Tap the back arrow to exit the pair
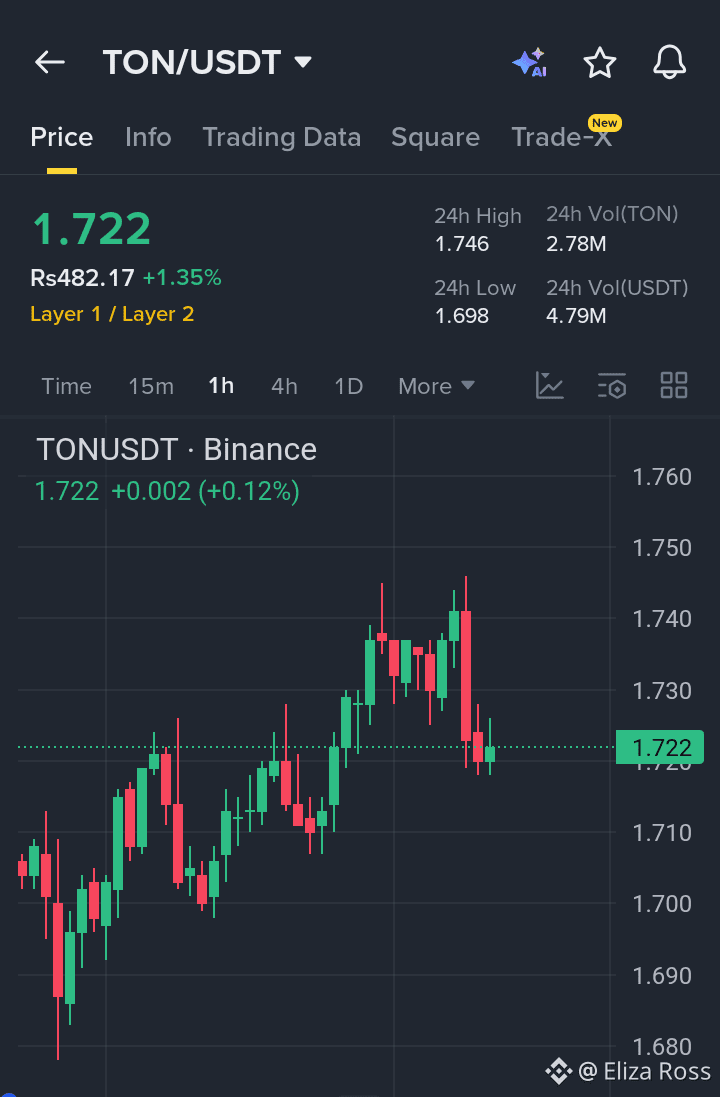Viewport: 720px width, 1097px height. (x=49, y=62)
